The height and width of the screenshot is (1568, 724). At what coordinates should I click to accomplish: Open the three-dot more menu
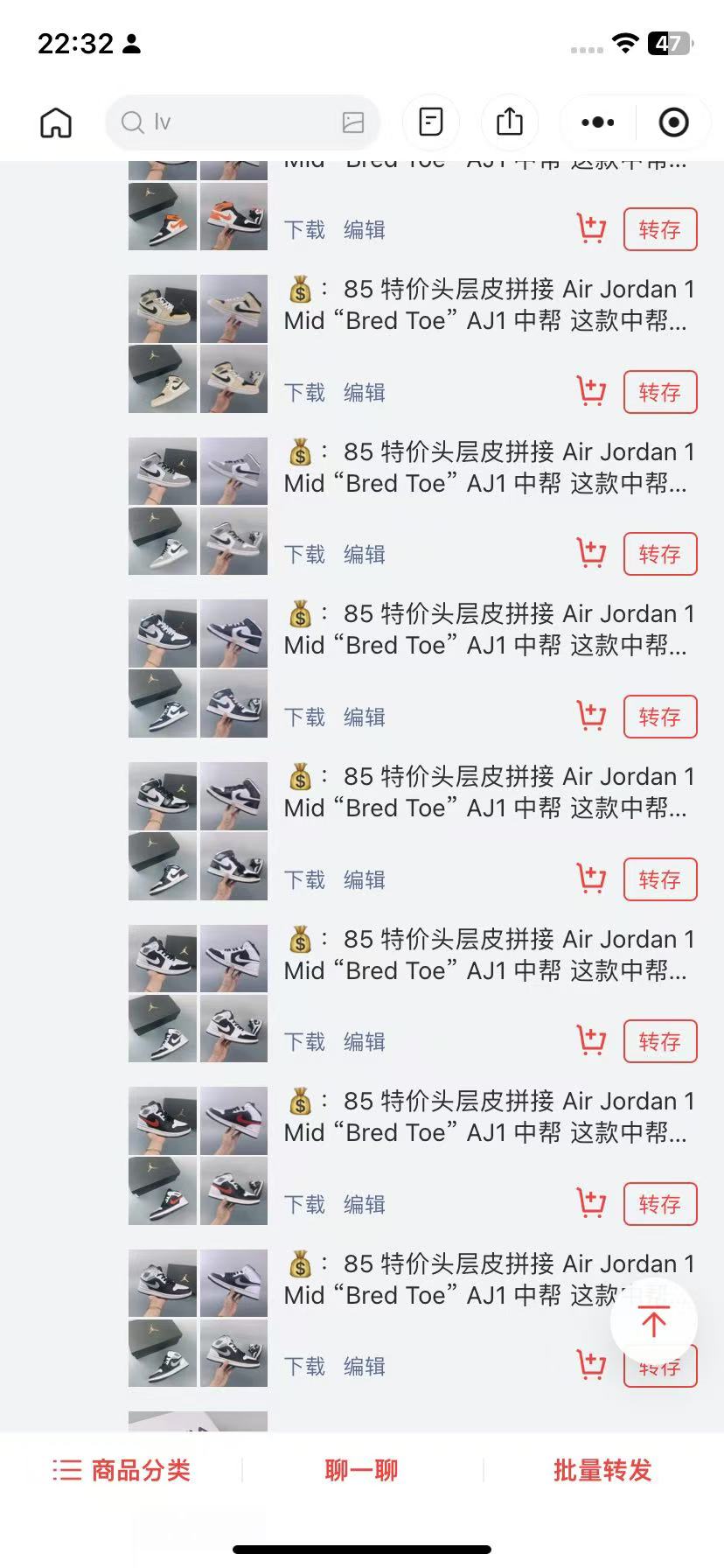[598, 122]
